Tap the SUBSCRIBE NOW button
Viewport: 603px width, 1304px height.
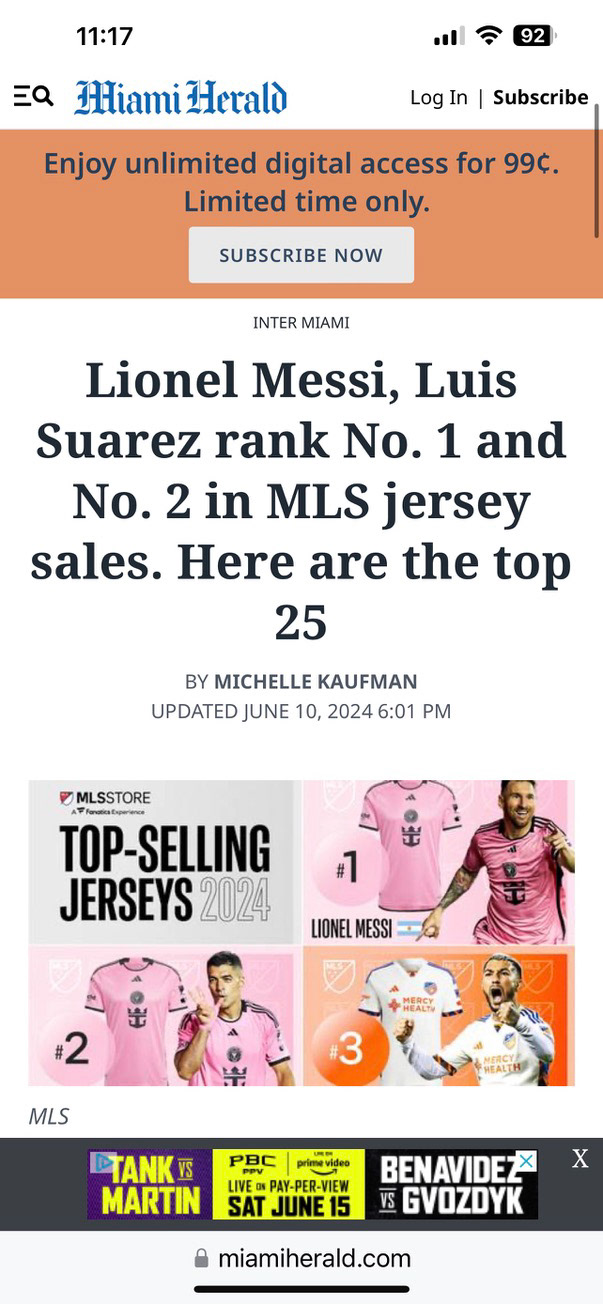pos(301,255)
